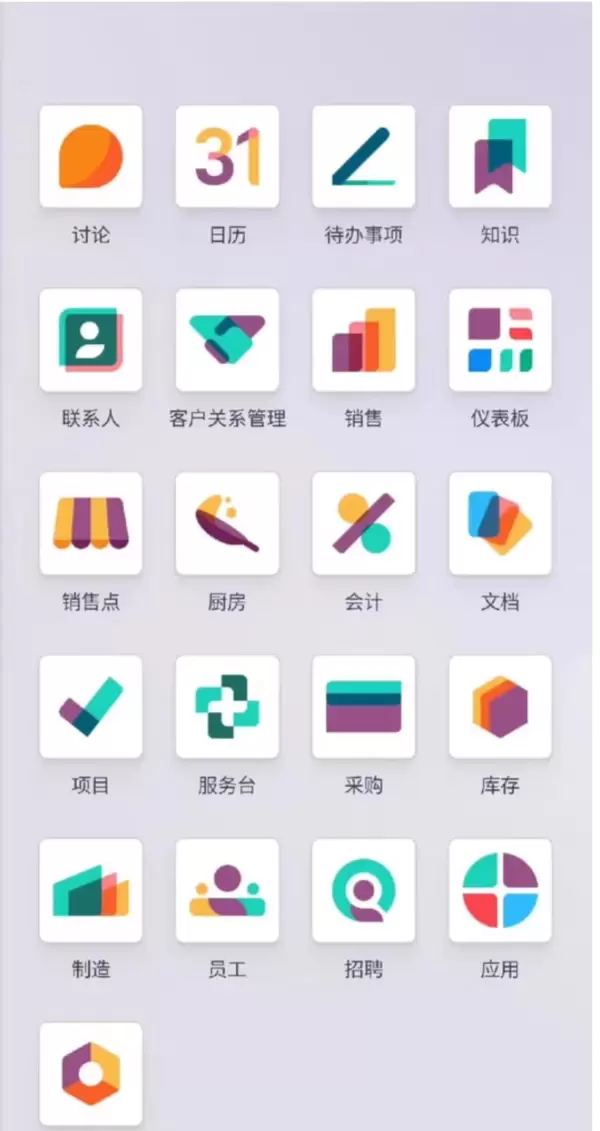Open the 厨房 kitchen app
This screenshot has width=600, height=1131.
[227, 523]
